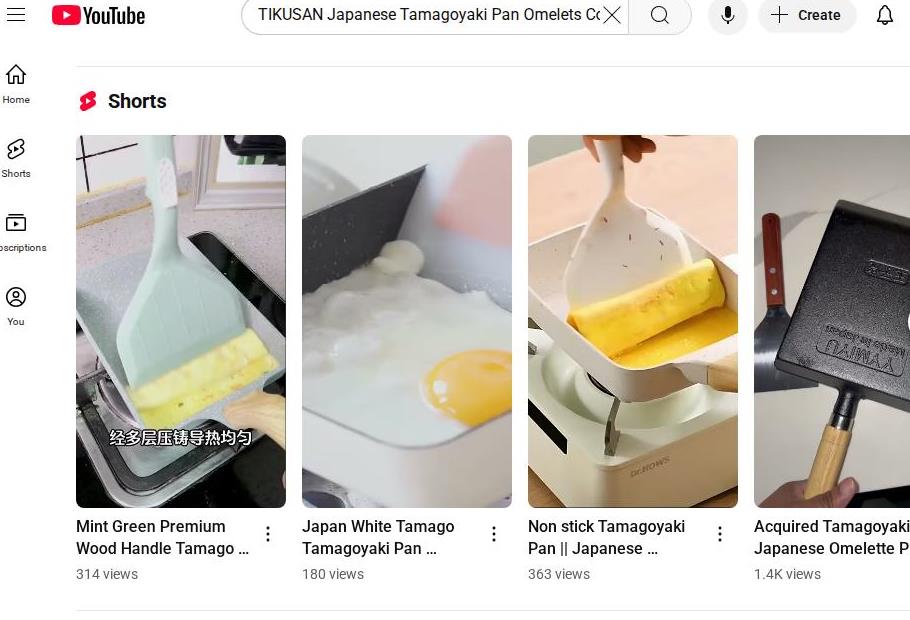The height and width of the screenshot is (620, 910).
Task: Open more options for Non stick Tamagoyaki short
Action: tap(720, 535)
